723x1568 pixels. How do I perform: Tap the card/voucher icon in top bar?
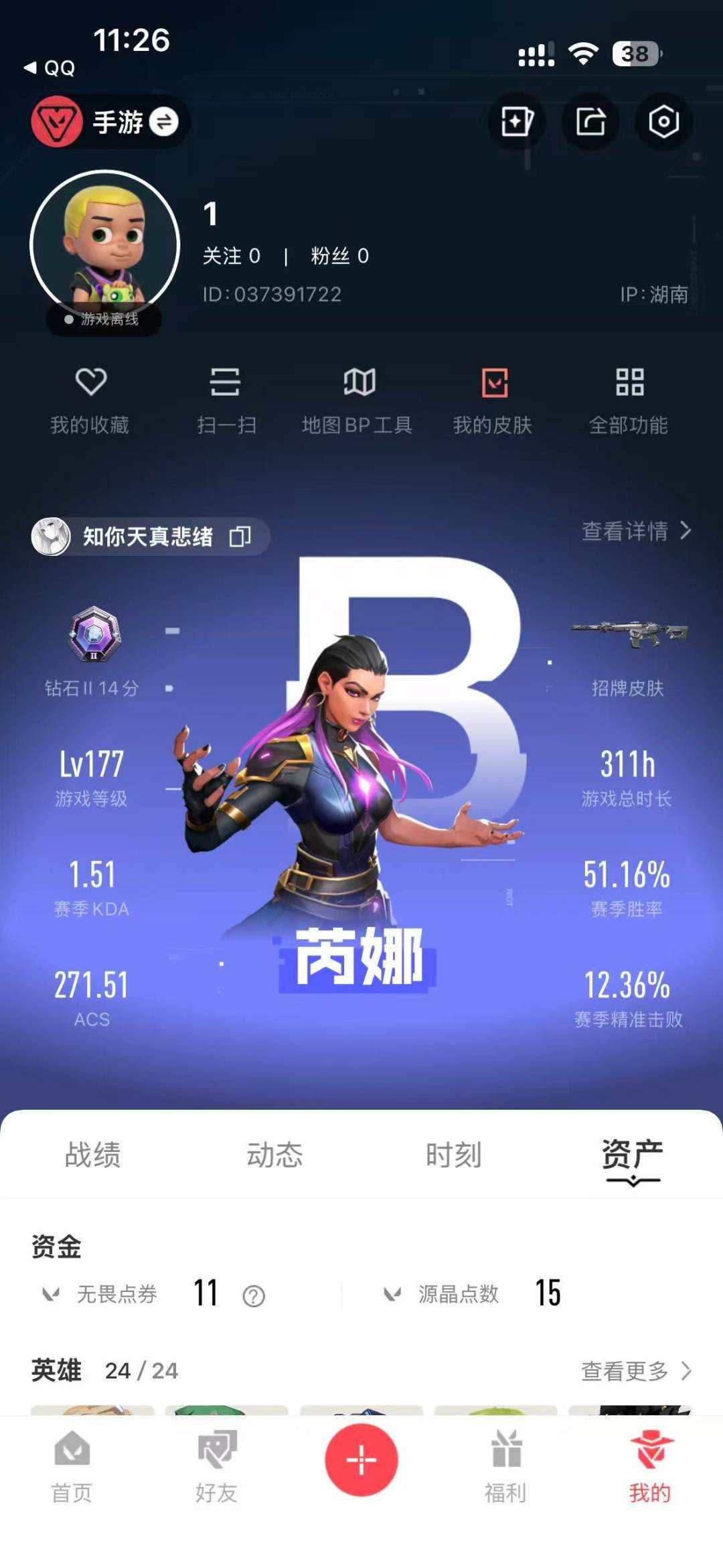click(517, 123)
